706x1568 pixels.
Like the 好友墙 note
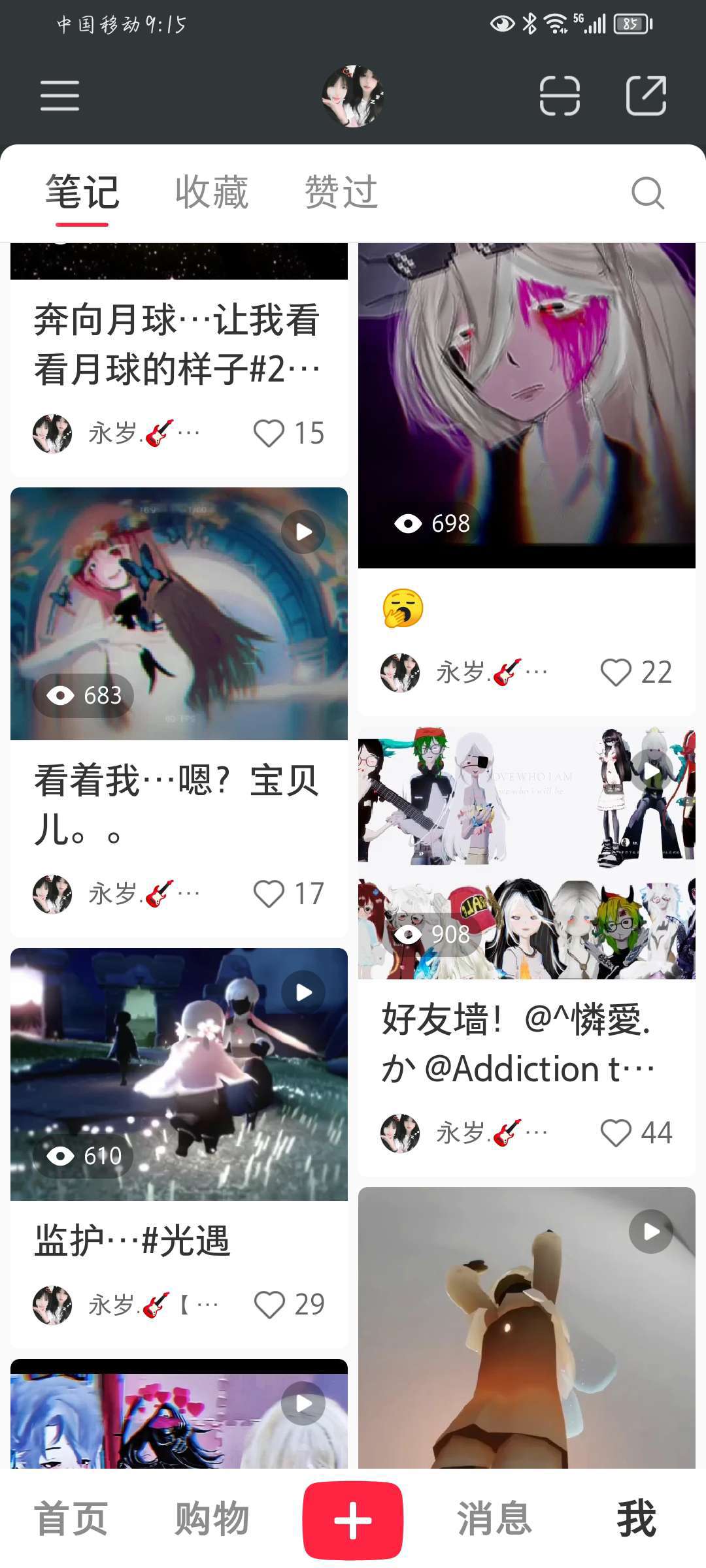click(x=616, y=1133)
